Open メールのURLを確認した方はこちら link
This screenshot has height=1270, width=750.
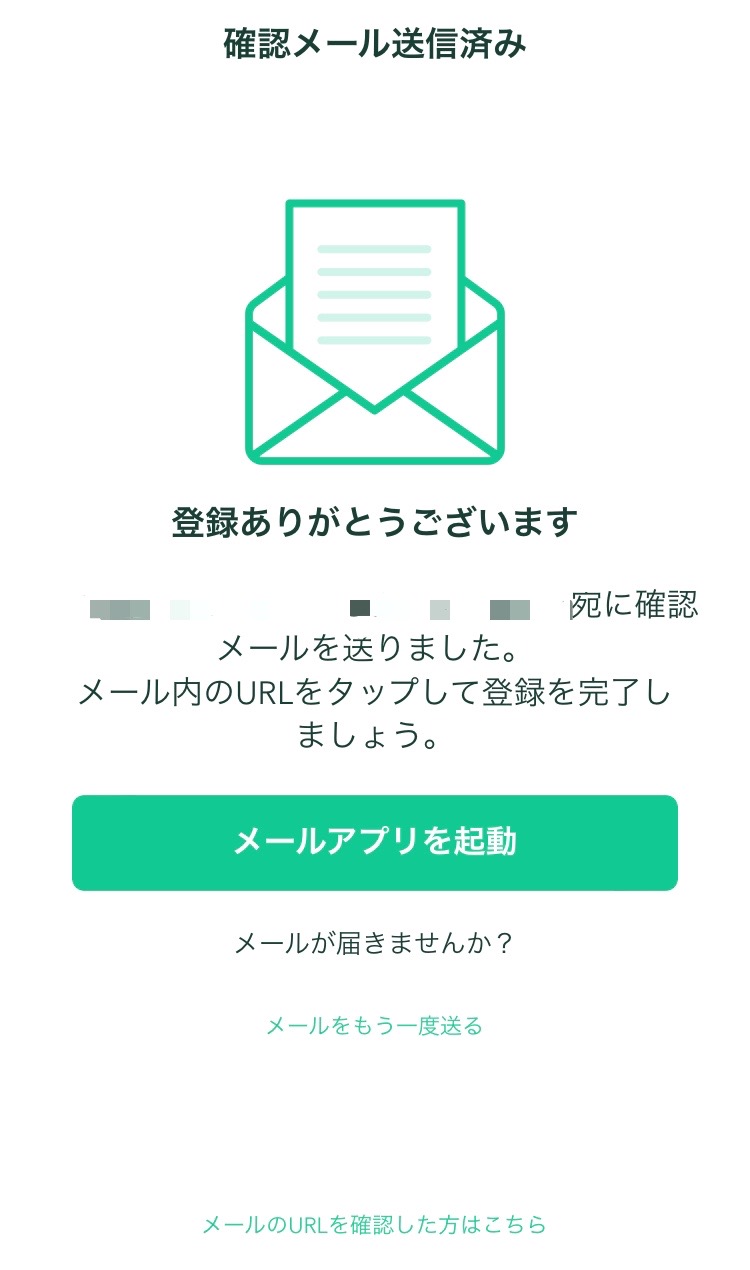(374, 1224)
